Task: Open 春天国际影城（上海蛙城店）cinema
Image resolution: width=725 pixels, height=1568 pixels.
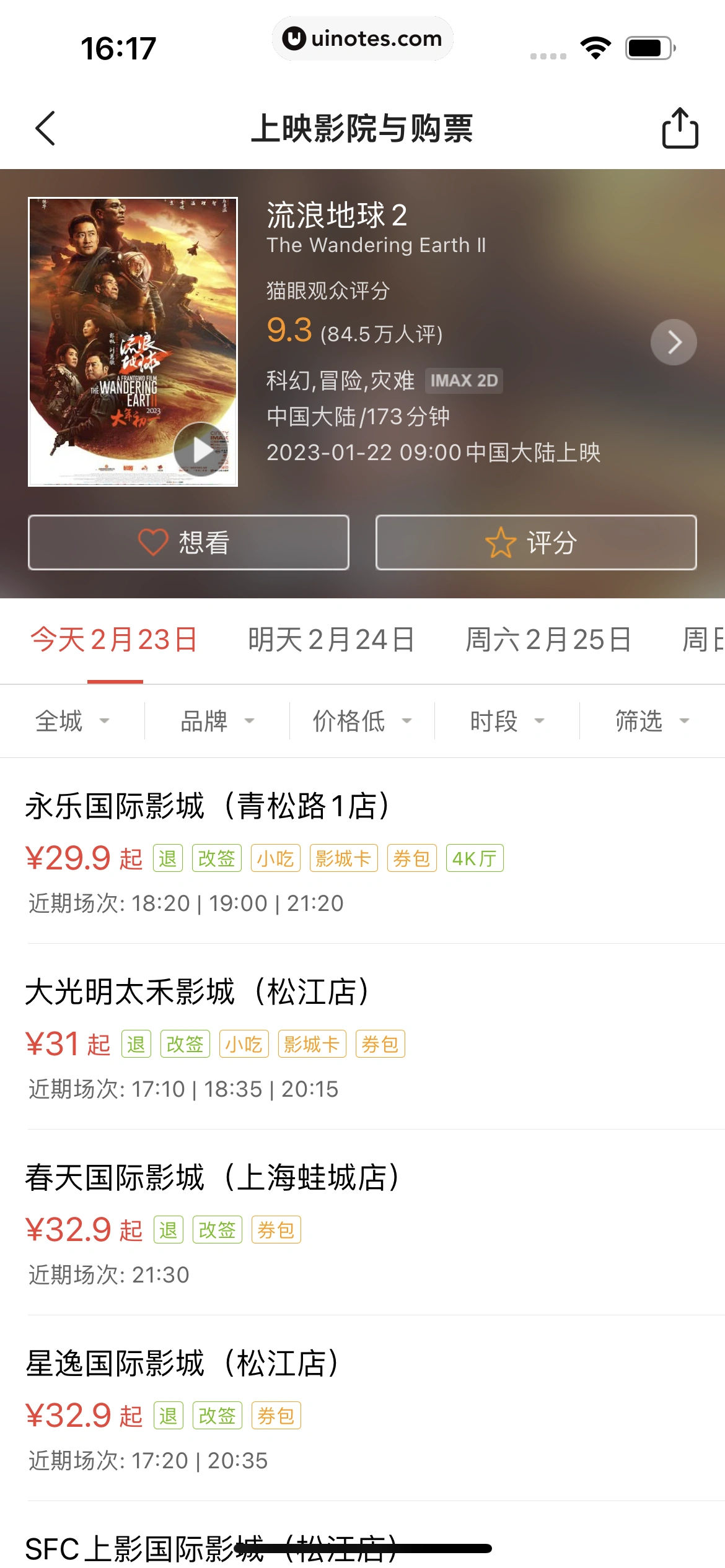Action: (x=213, y=1178)
